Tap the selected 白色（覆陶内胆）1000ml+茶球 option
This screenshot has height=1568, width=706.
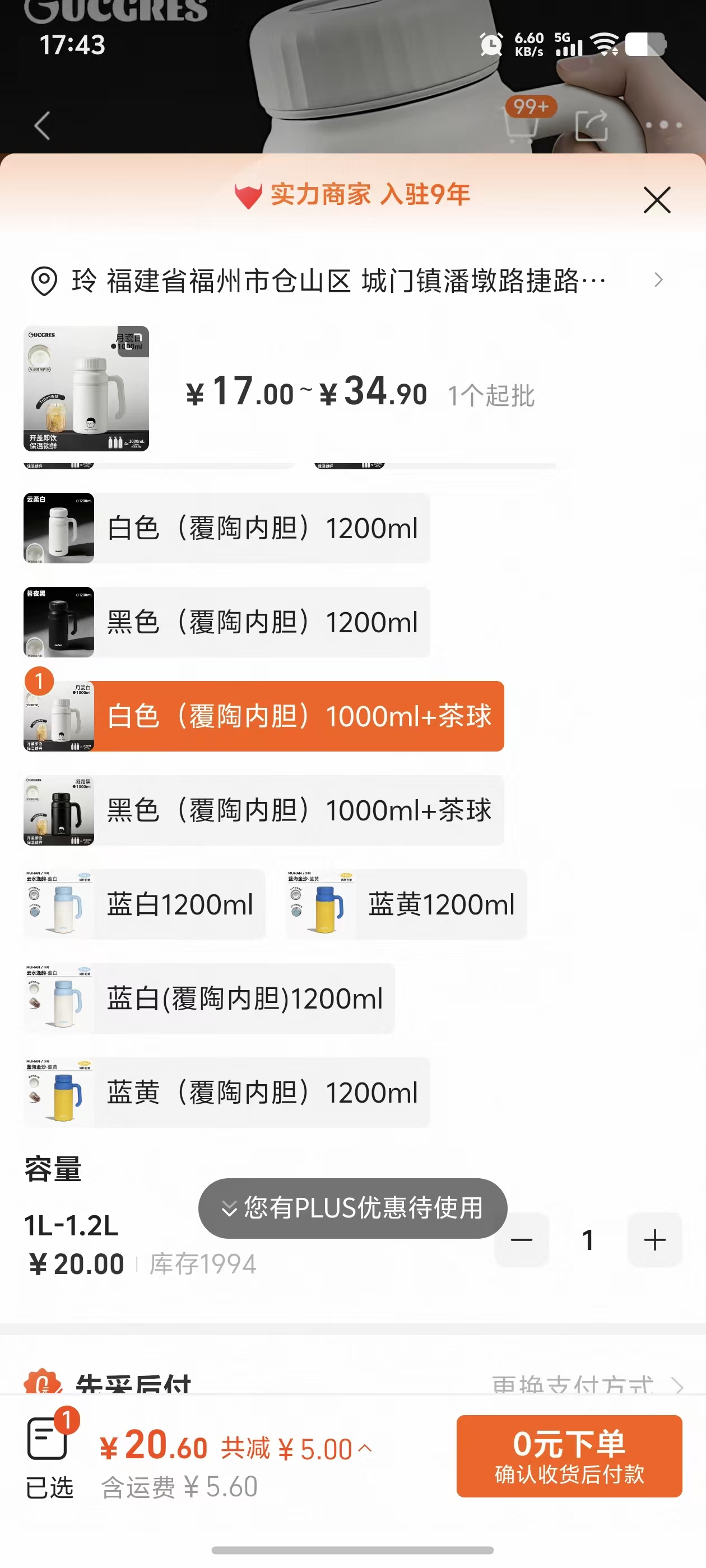pos(263,716)
